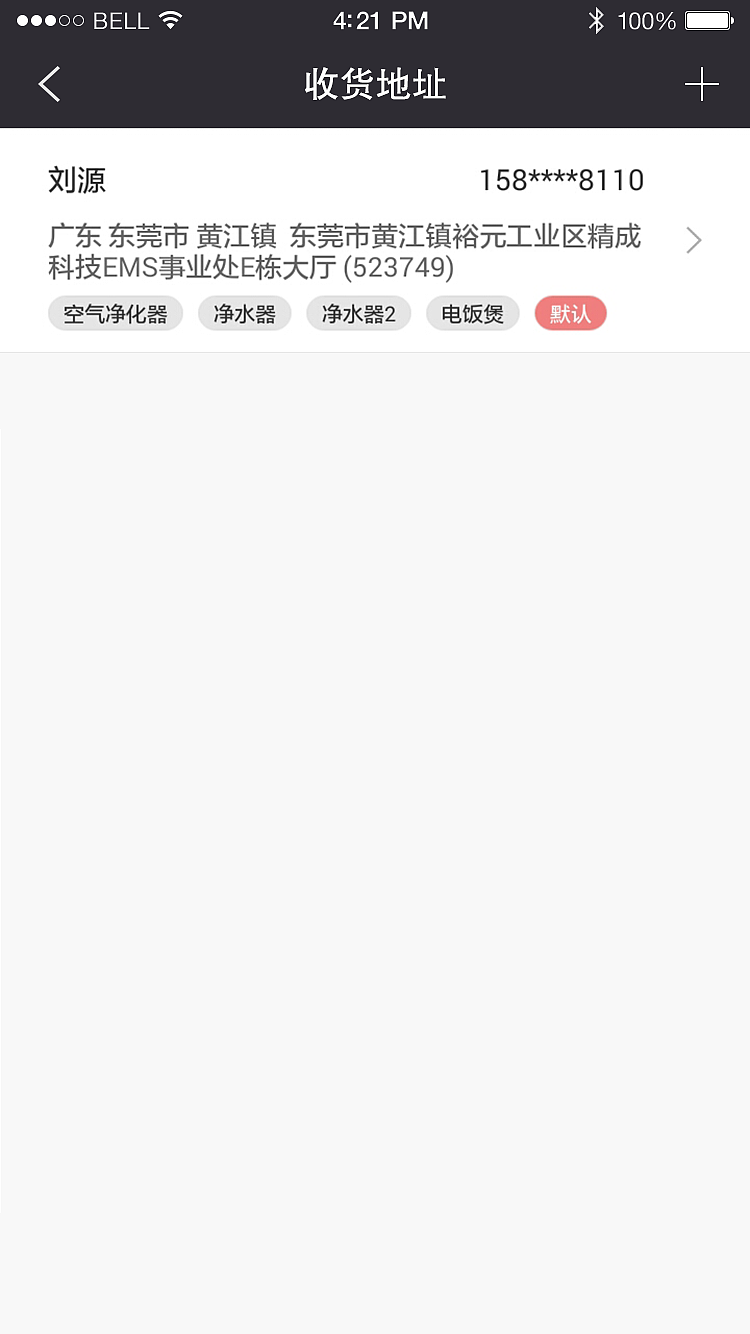The height and width of the screenshot is (1334, 750).
Task: Tap the back arrow to return
Action: [x=48, y=84]
